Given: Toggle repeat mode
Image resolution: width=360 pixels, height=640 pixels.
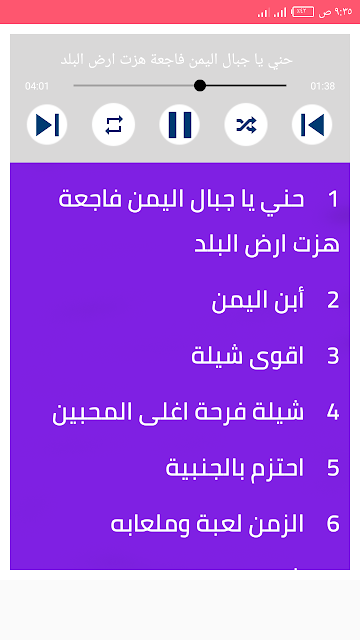Looking at the screenshot, I should coord(113,124).
